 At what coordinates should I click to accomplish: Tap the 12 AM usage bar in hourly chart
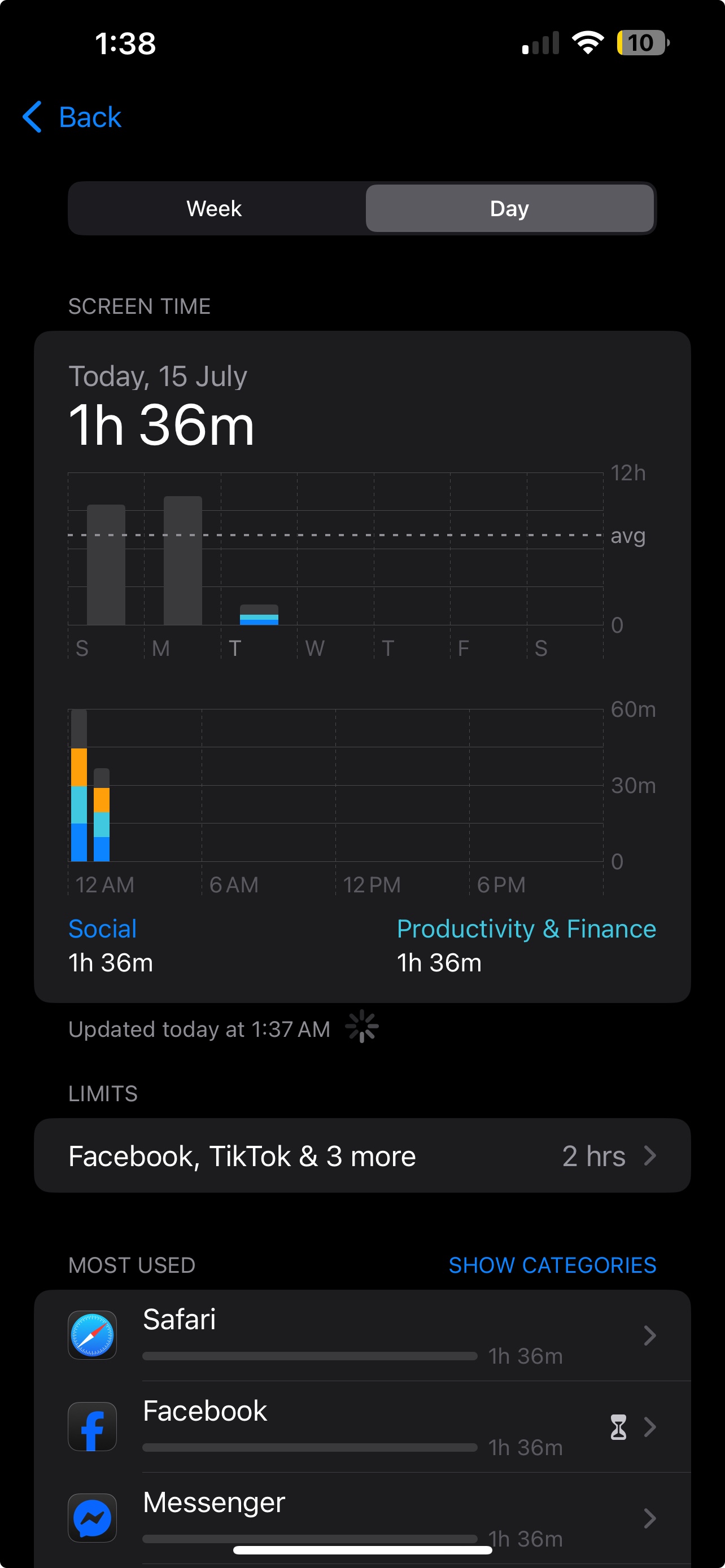click(x=78, y=785)
